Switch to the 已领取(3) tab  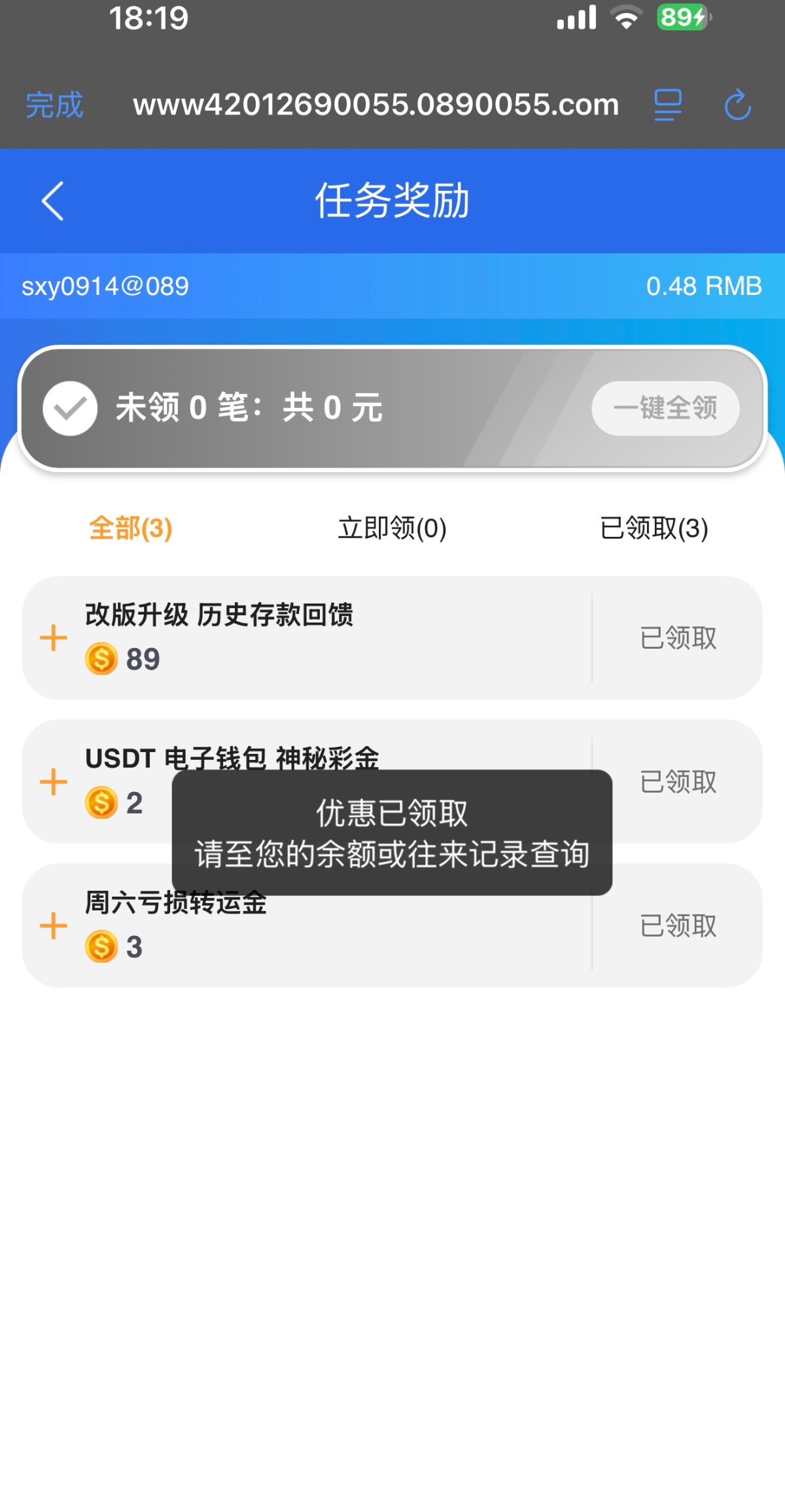pyautogui.click(x=654, y=528)
